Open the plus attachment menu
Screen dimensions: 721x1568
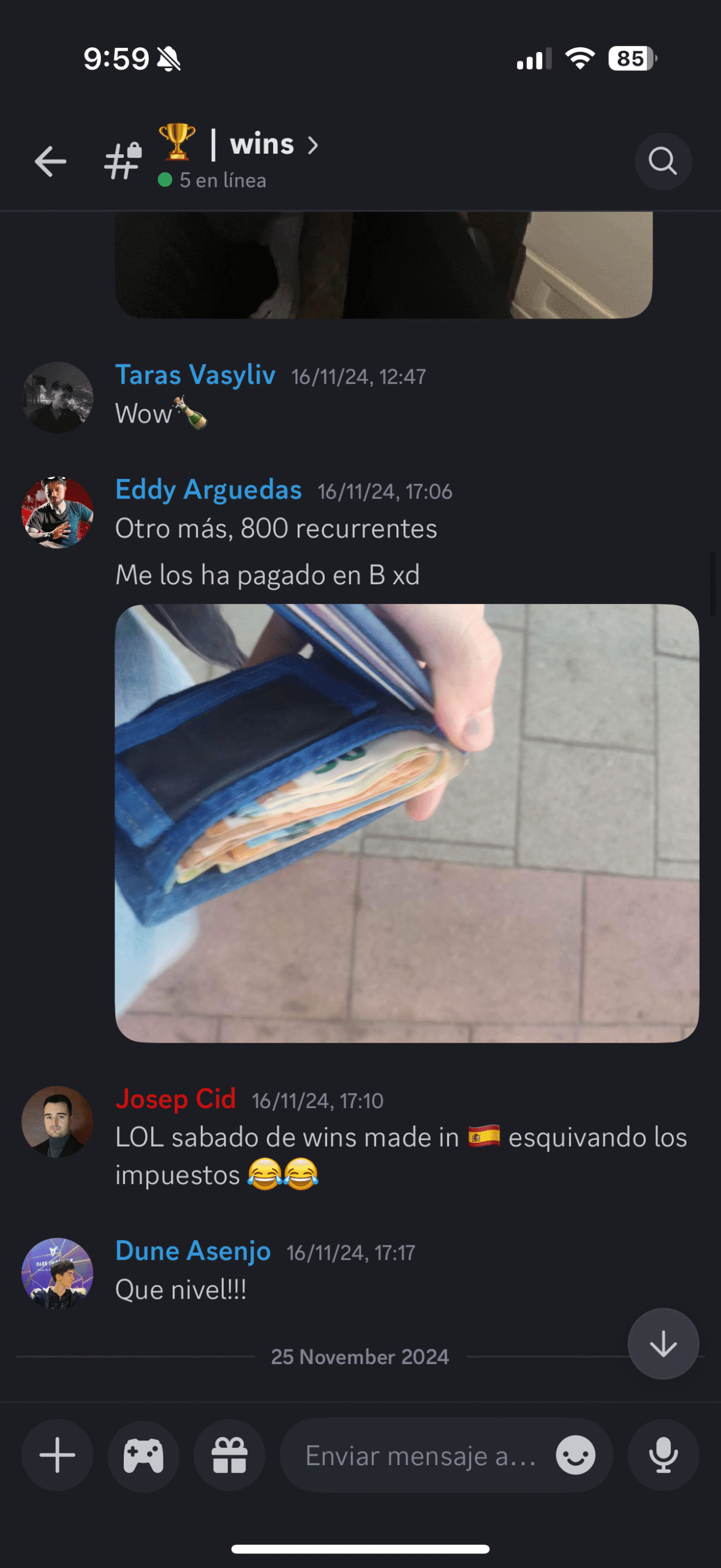[58, 1455]
